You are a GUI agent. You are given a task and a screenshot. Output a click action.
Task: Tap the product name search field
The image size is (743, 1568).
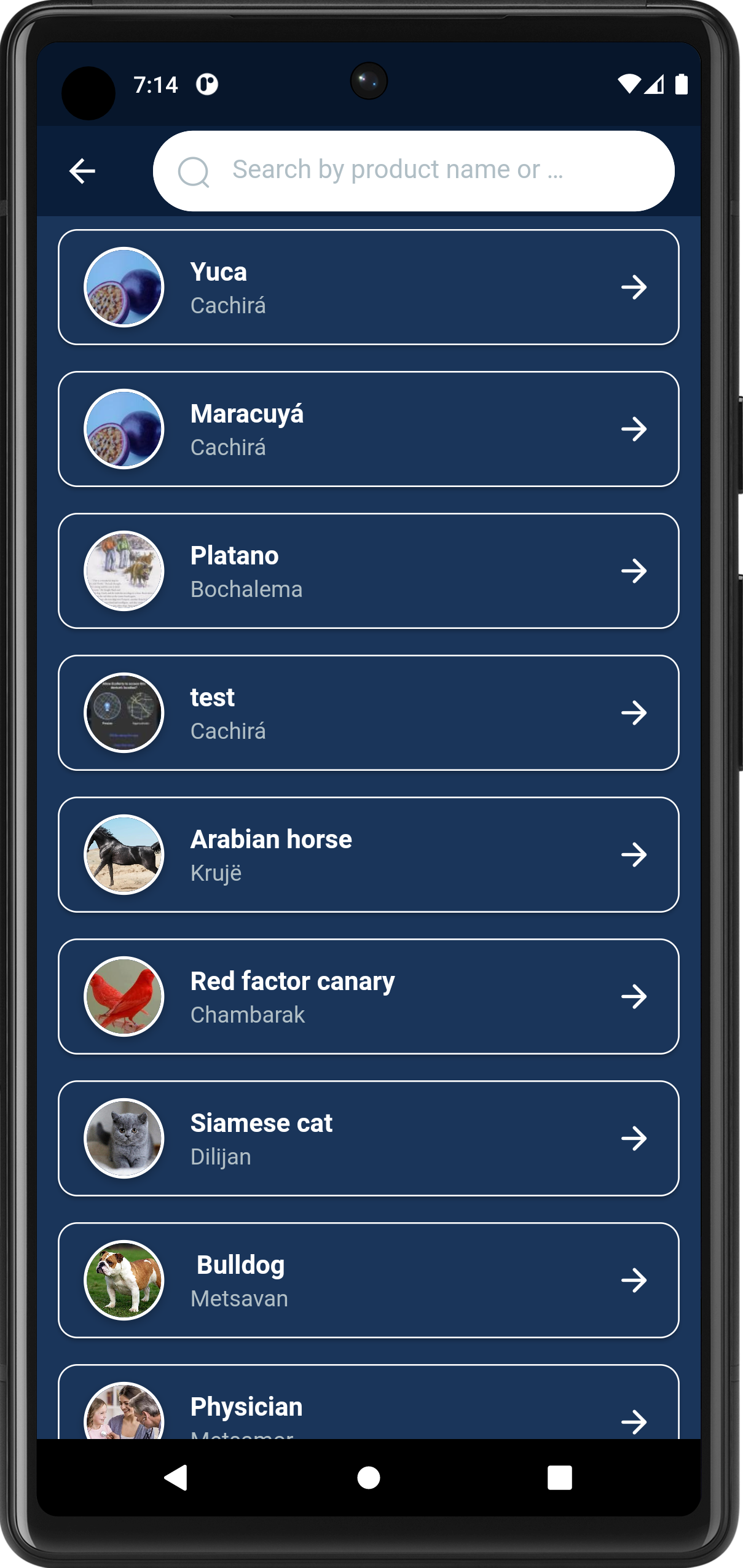[413, 170]
